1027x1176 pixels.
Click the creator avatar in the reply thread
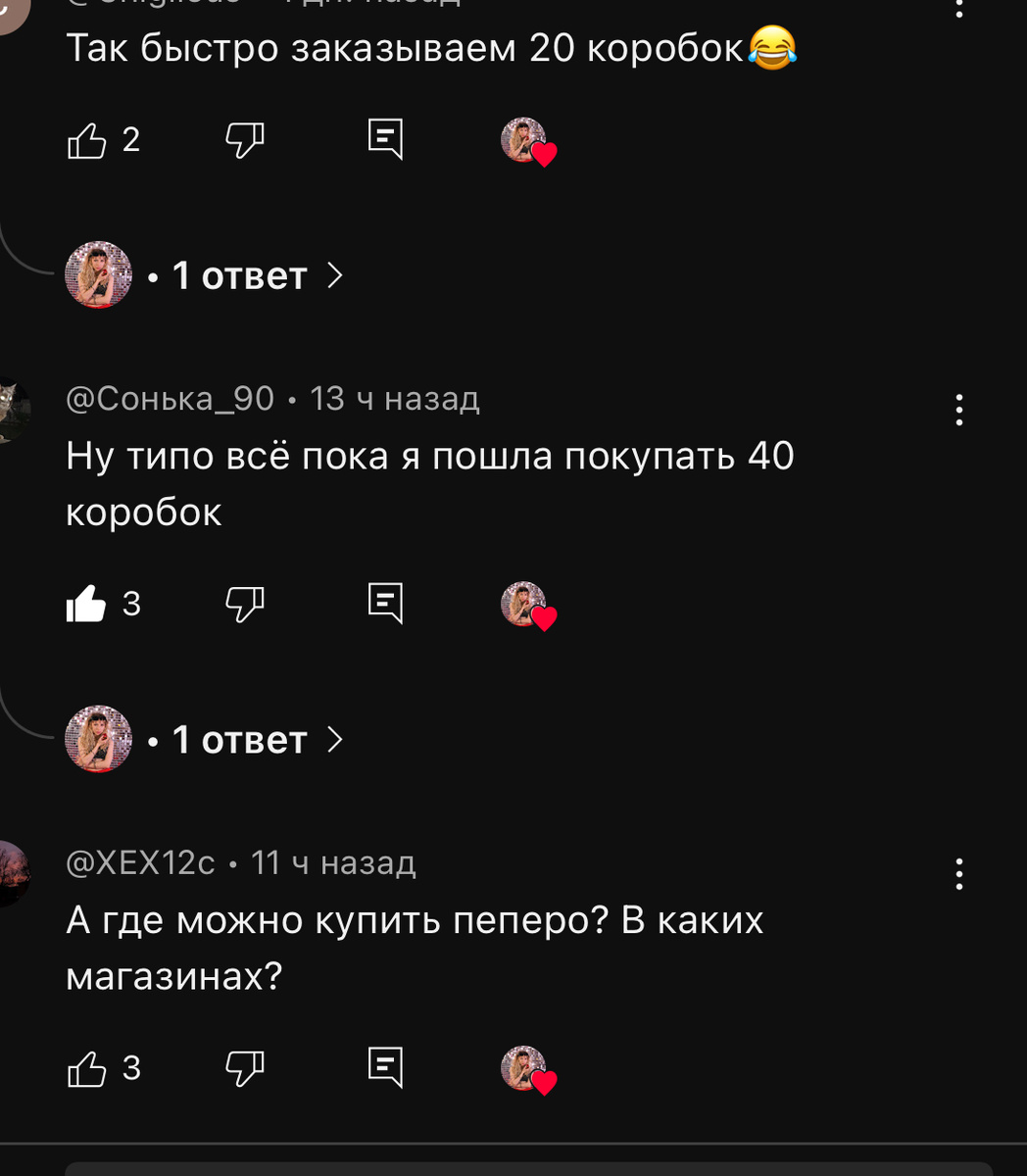98,274
